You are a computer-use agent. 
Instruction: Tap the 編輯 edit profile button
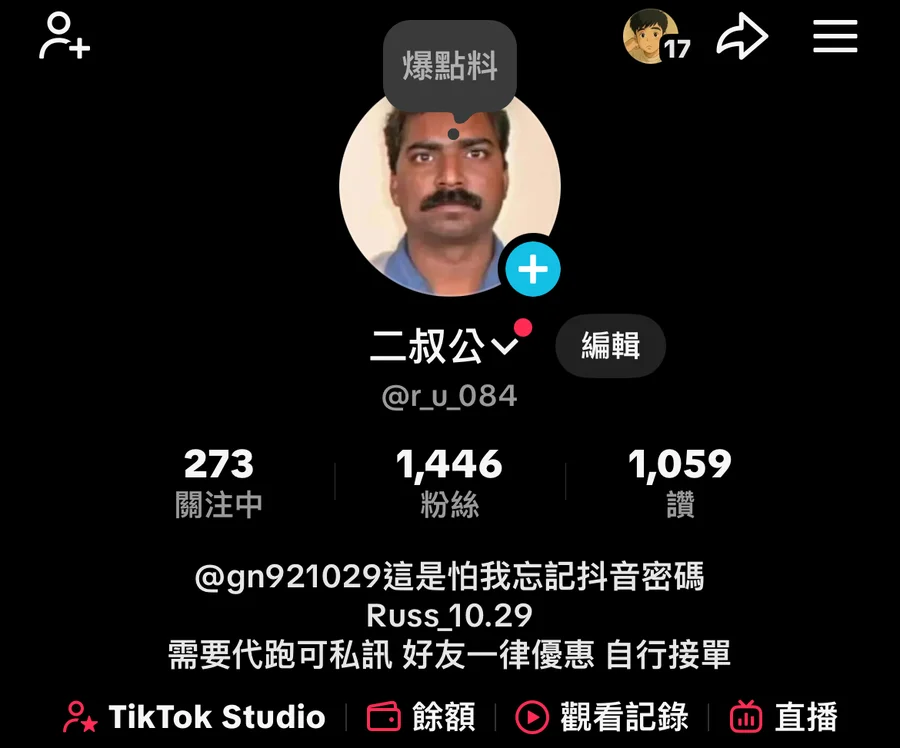[610, 346]
